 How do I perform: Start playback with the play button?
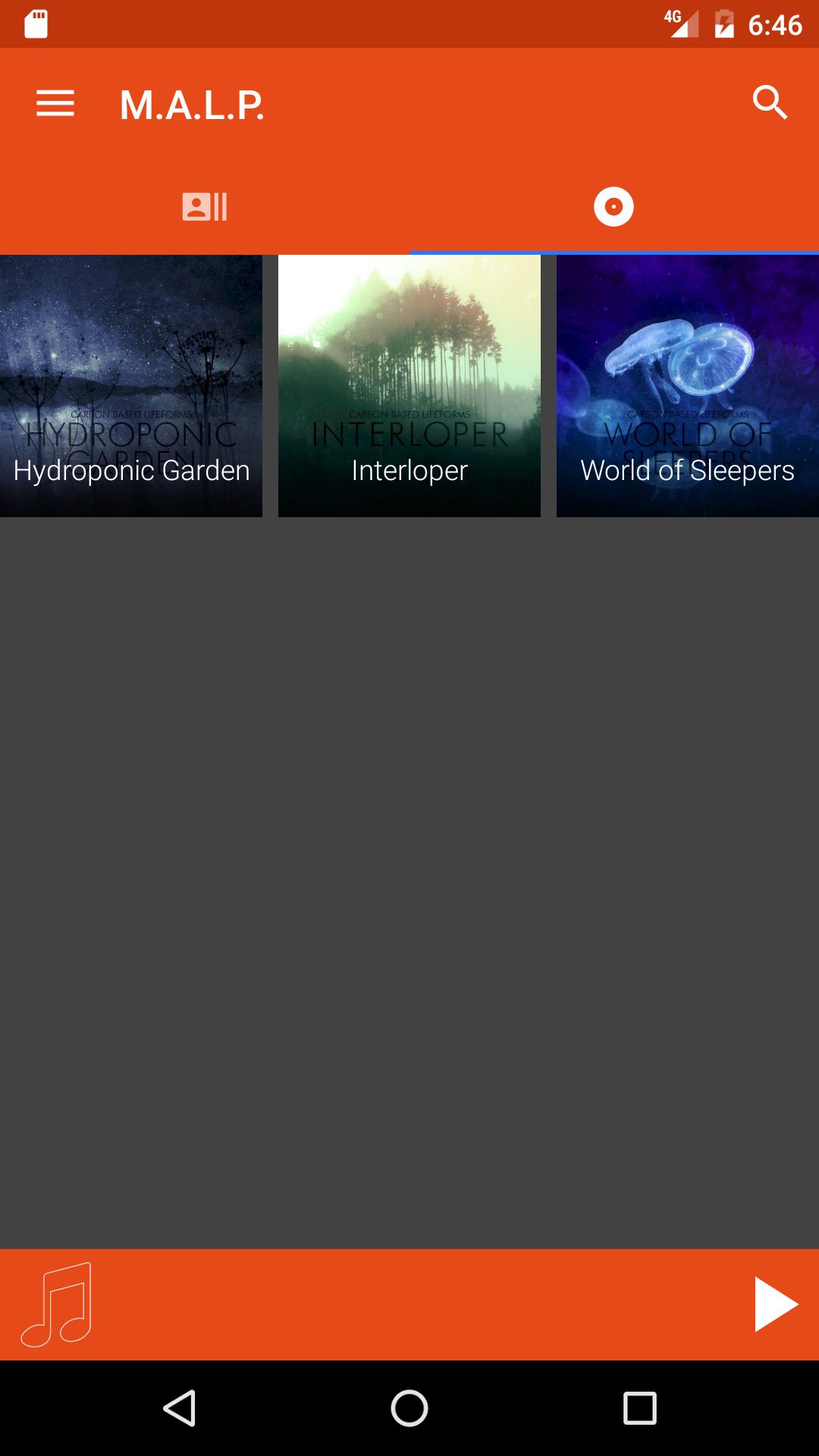(x=776, y=1304)
